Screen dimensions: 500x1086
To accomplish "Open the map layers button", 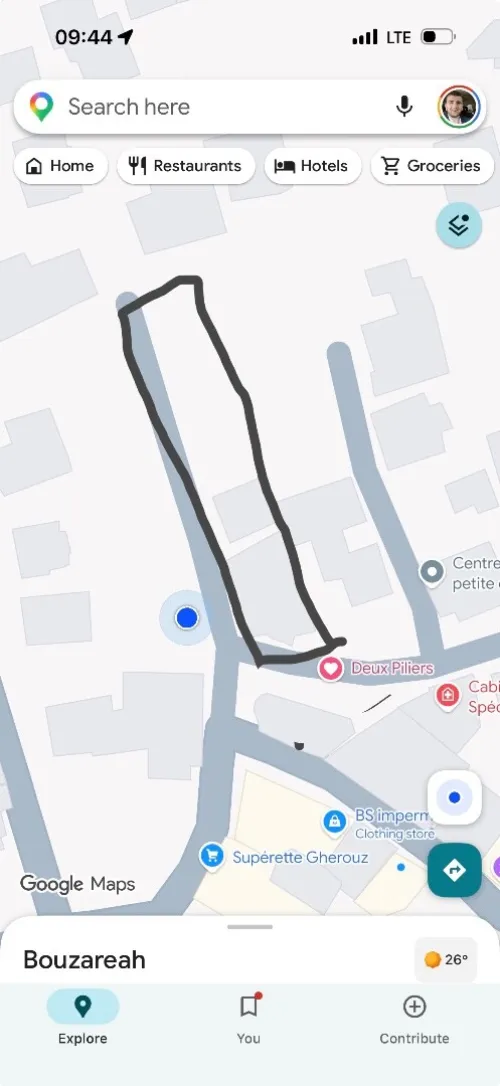I will (458, 225).
